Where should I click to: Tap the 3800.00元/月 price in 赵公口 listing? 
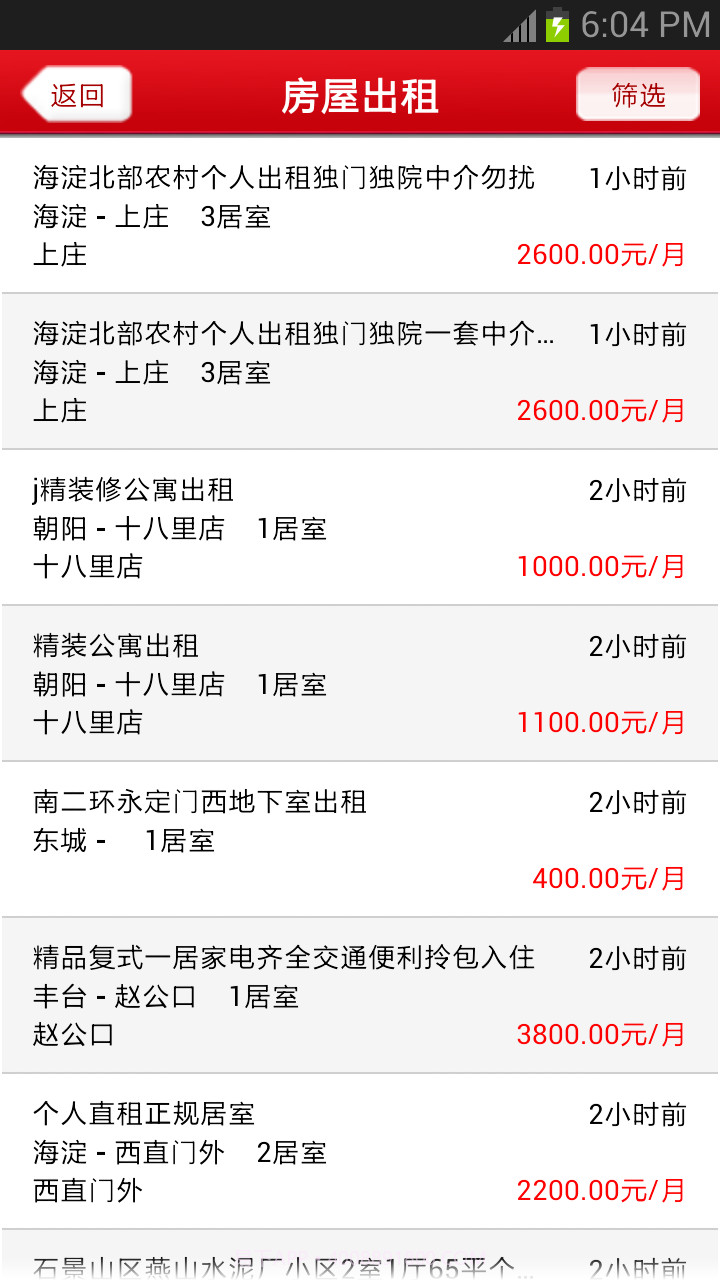pos(600,1035)
